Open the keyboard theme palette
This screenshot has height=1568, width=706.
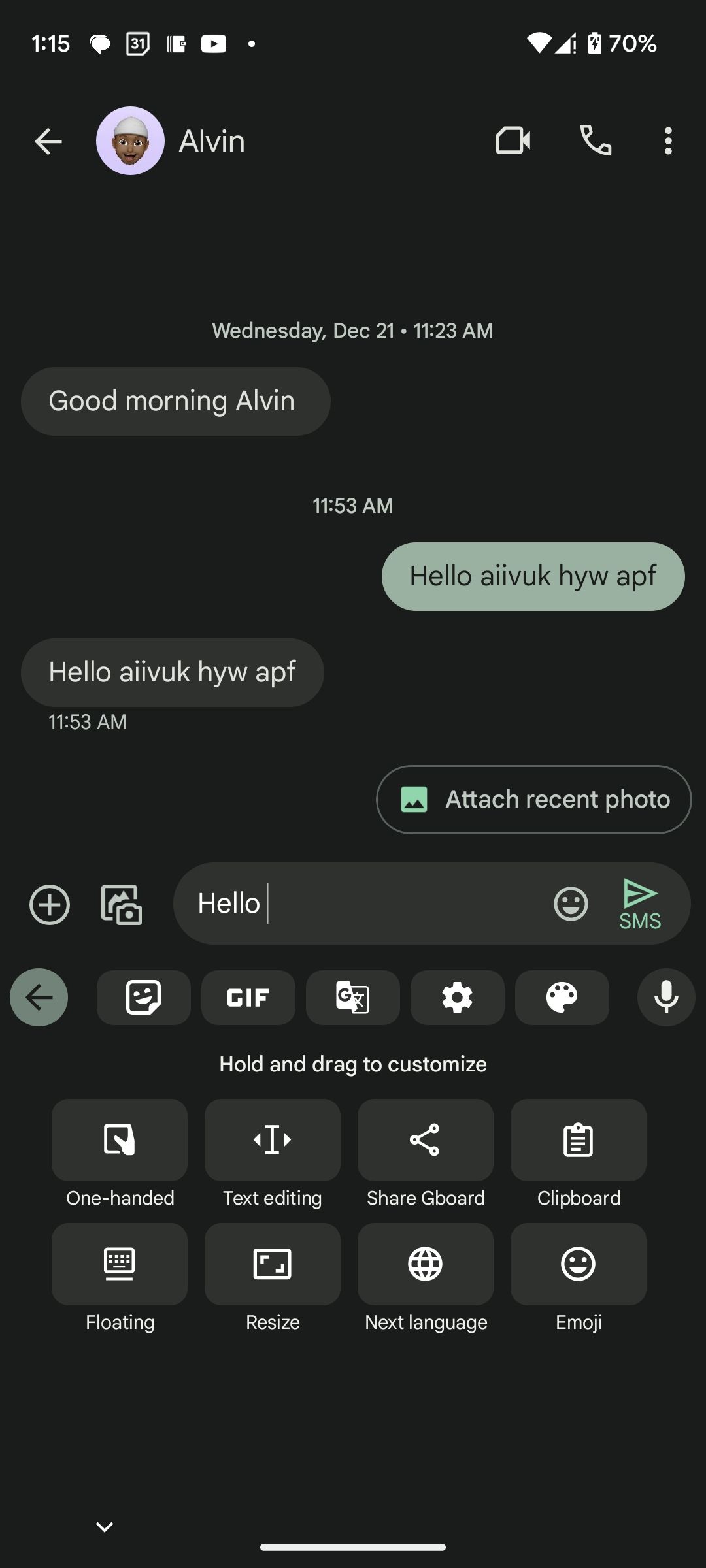click(562, 998)
